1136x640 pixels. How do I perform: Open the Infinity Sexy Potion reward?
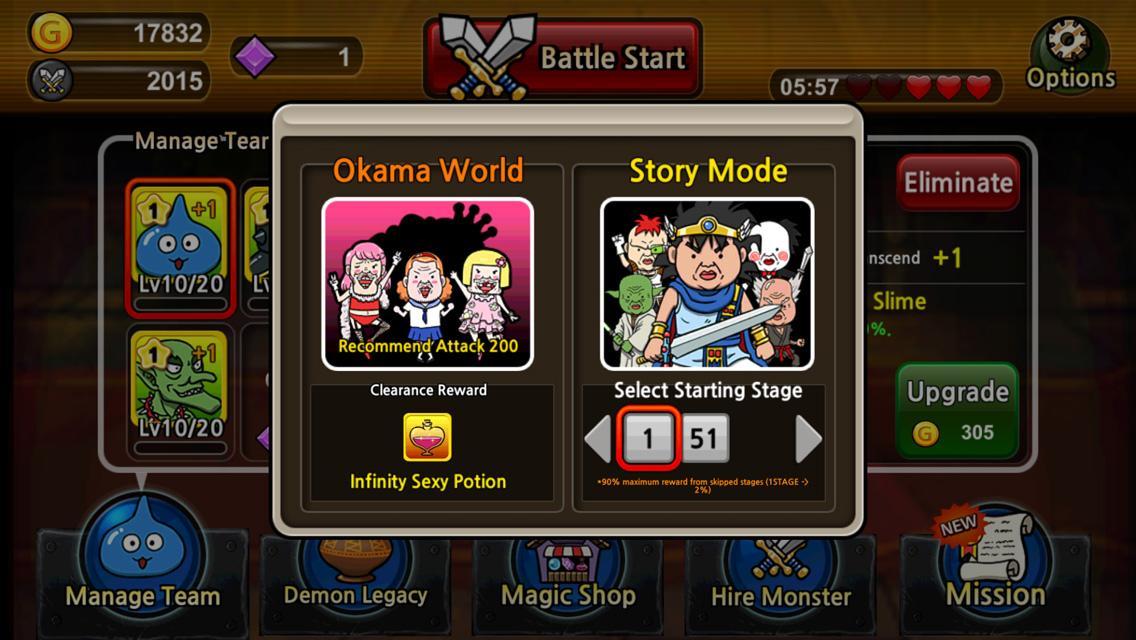pyautogui.click(x=427, y=438)
